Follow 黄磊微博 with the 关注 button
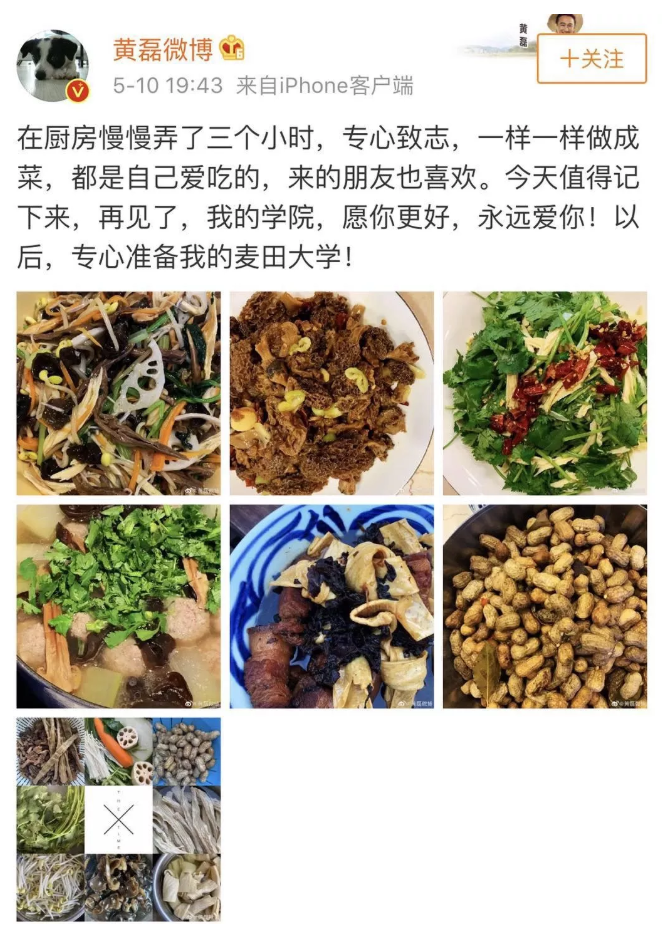Image resolution: width=662 pixels, height=942 pixels. pyautogui.click(x=592, y=59)
